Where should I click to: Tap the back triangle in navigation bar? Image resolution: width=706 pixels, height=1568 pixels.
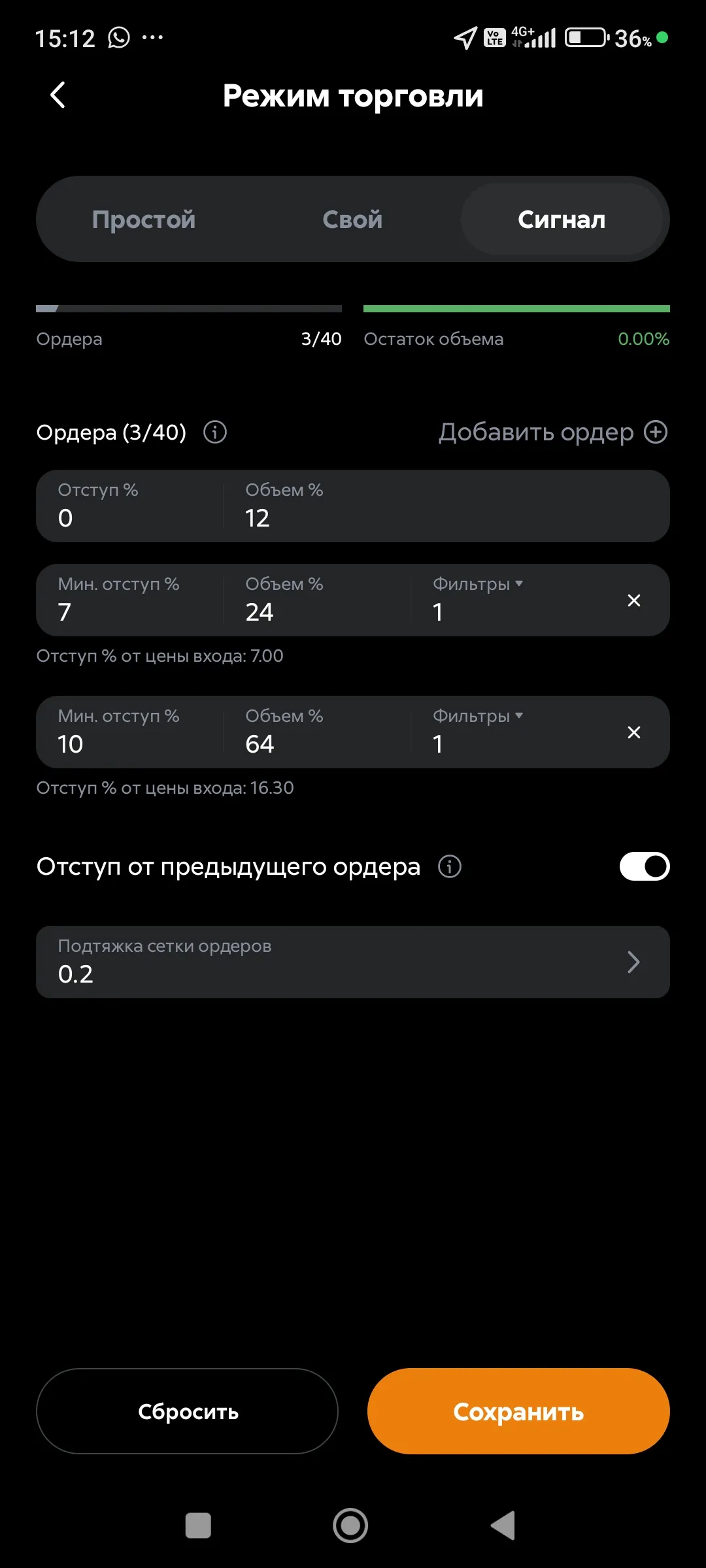point(502,1525)
